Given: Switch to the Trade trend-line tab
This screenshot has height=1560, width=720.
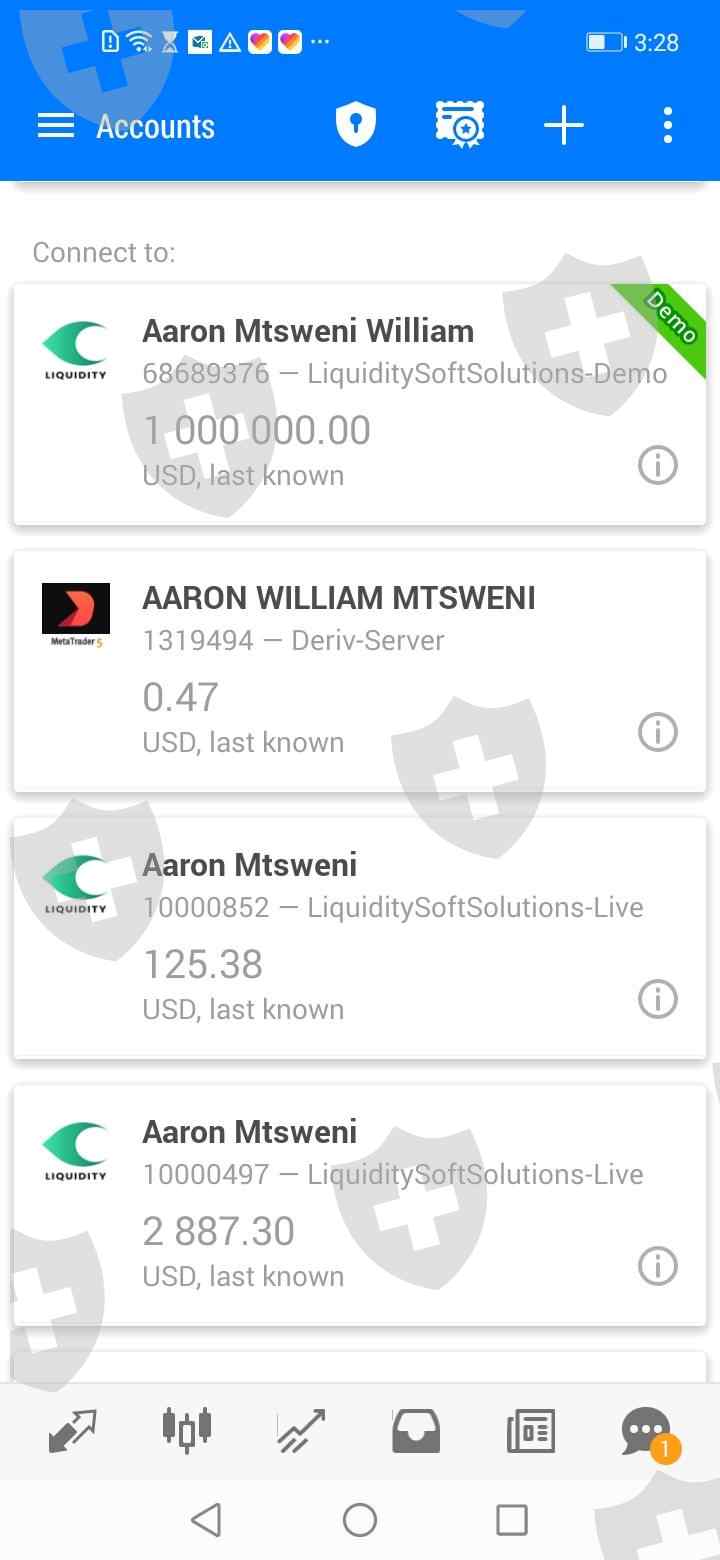Looking at the screenshot, I should pos(301,1431).
